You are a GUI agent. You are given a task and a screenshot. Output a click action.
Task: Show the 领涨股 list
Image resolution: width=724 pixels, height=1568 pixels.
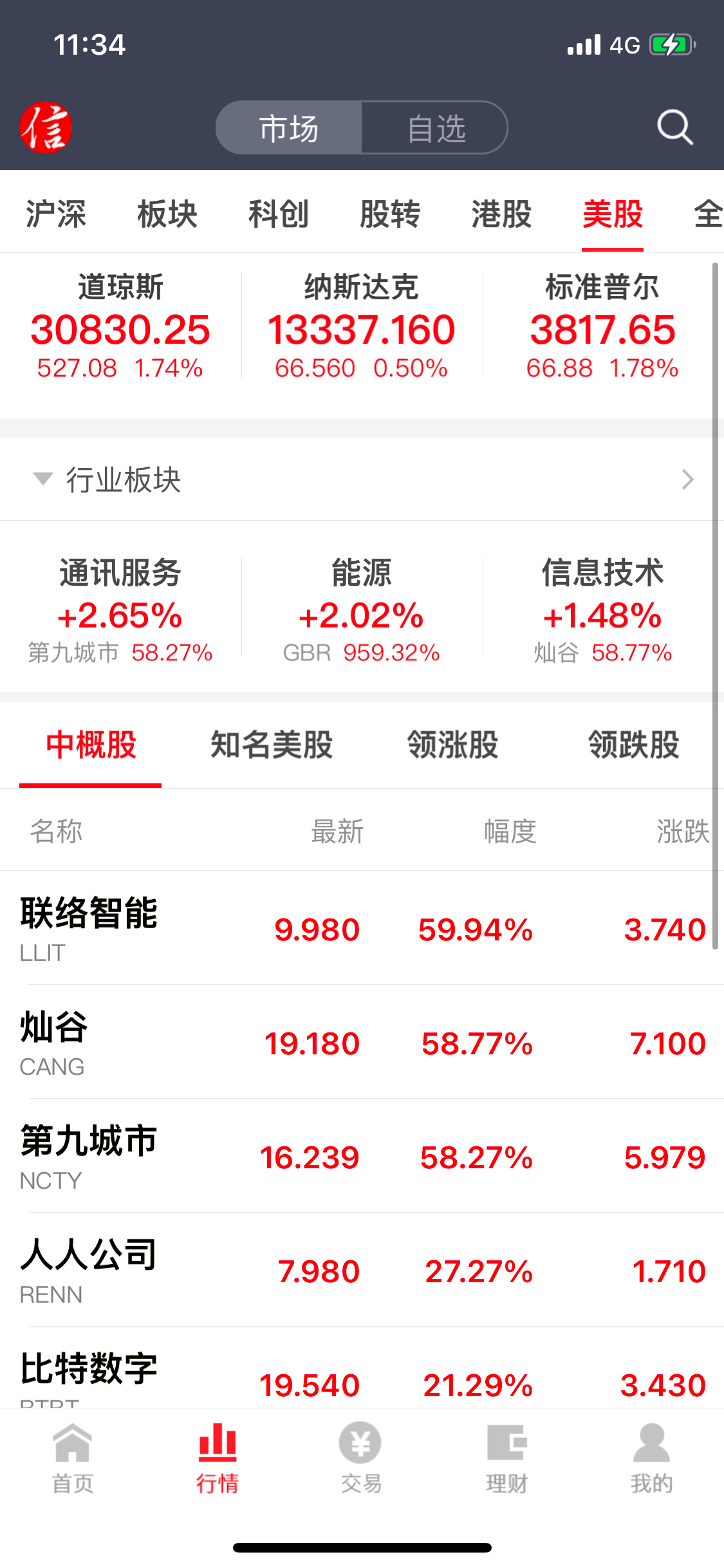pyautogui.click(x=453, y=745)
